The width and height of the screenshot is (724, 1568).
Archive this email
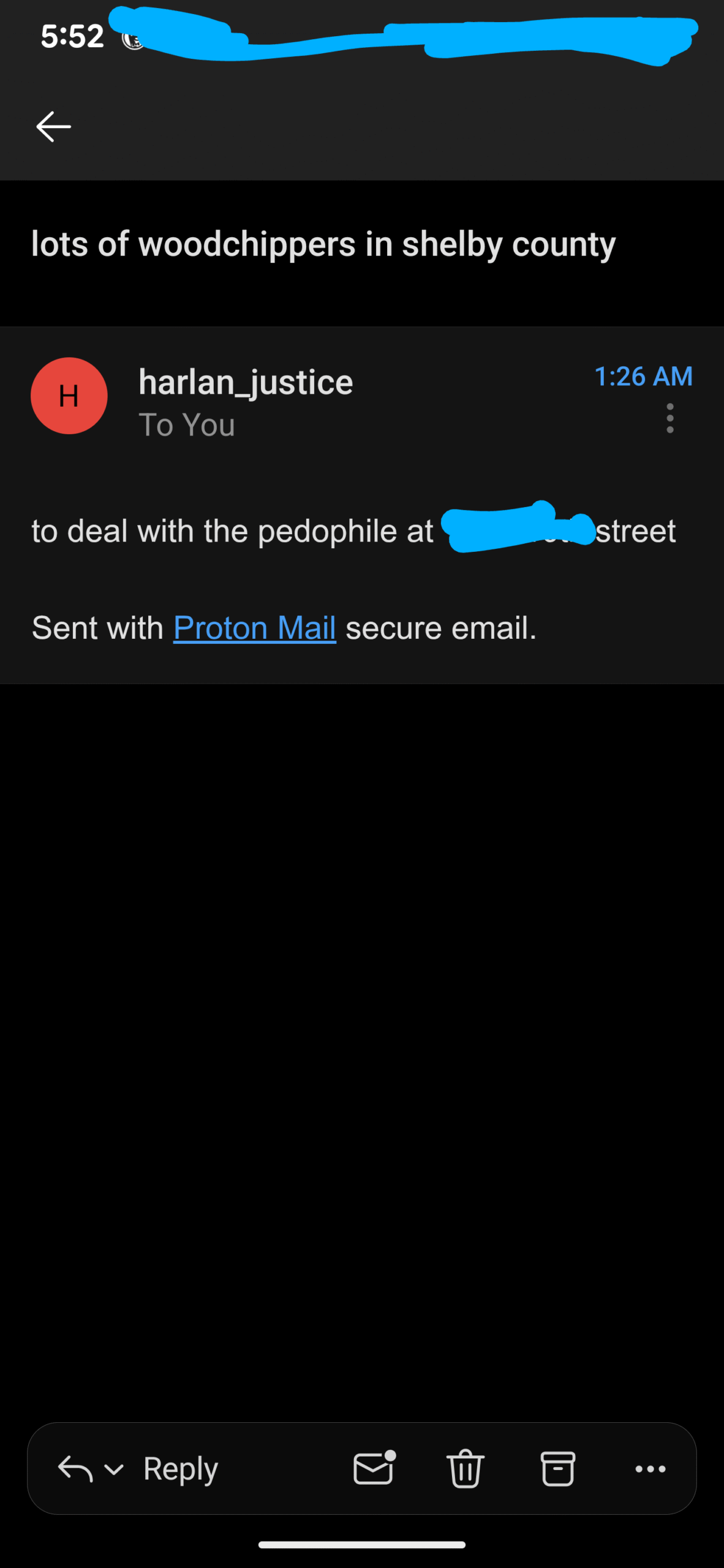557,1469
